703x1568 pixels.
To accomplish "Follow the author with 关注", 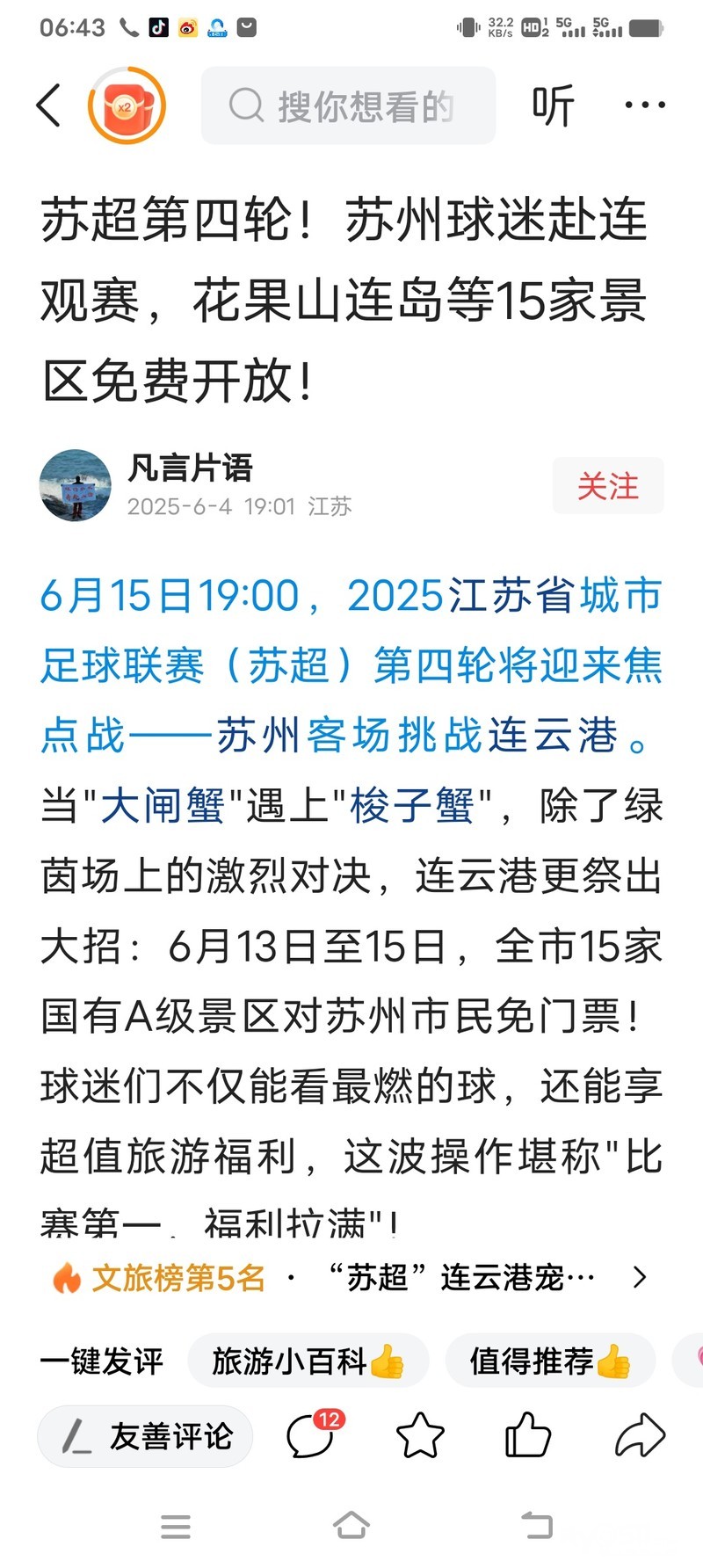I will [608, 485].
